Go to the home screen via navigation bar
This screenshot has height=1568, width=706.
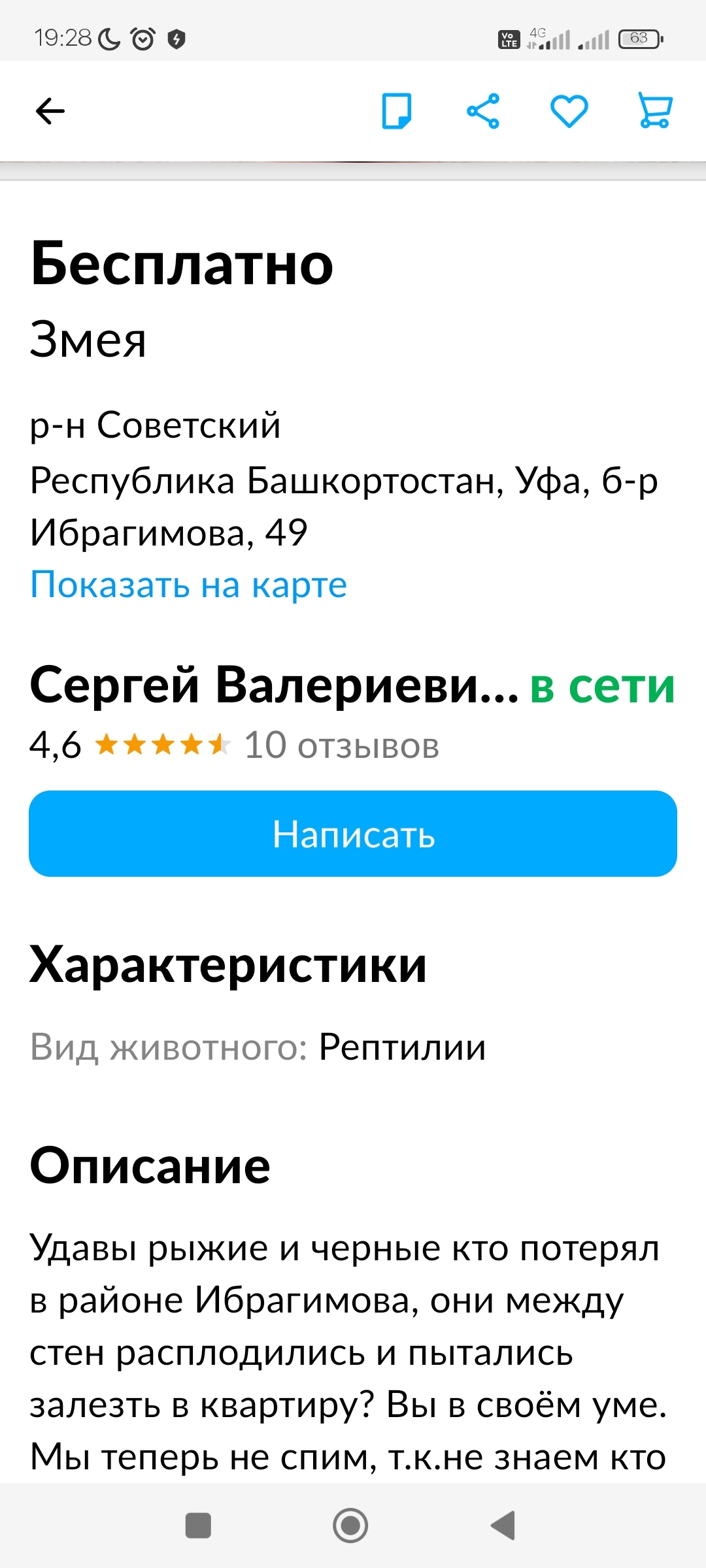point(350,1526)
